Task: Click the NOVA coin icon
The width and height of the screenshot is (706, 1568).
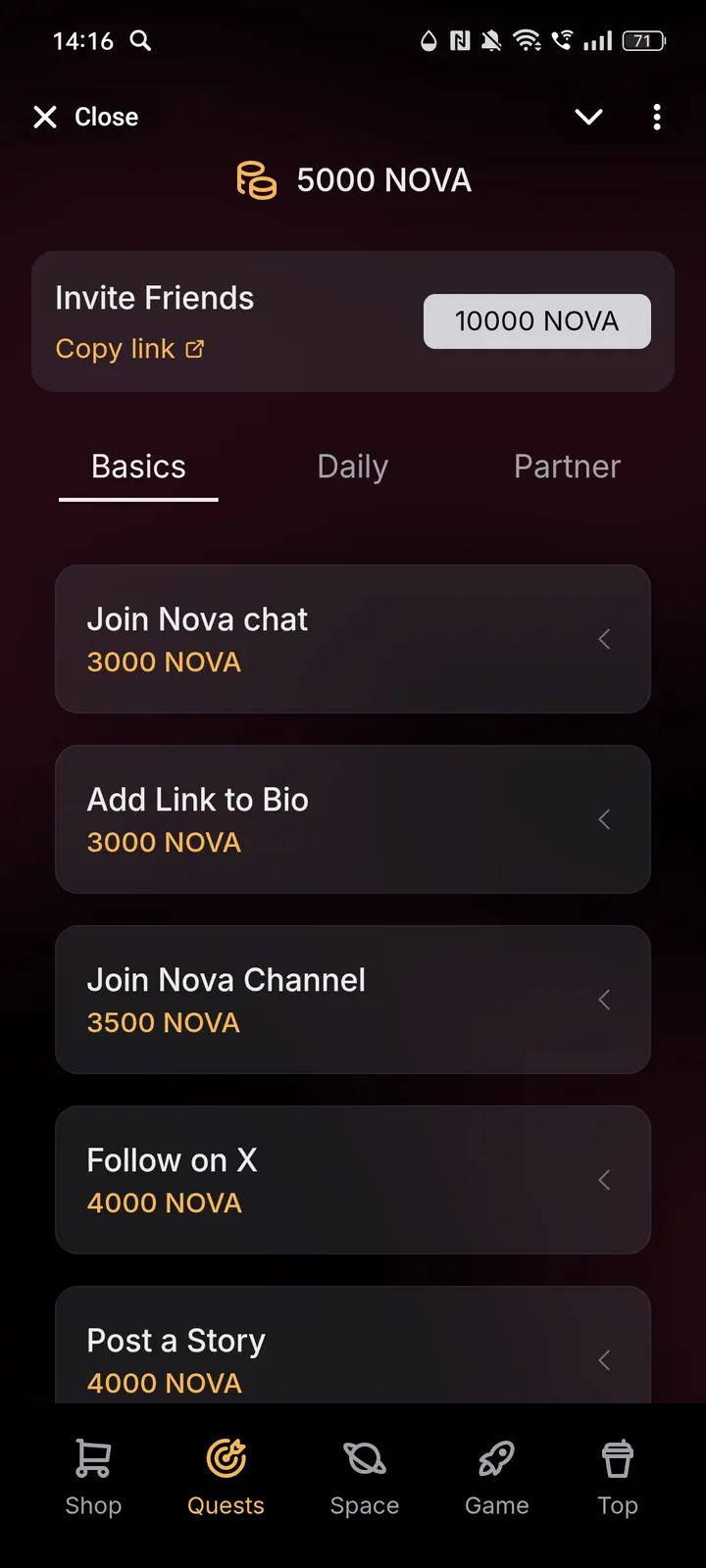Action: 256,179
